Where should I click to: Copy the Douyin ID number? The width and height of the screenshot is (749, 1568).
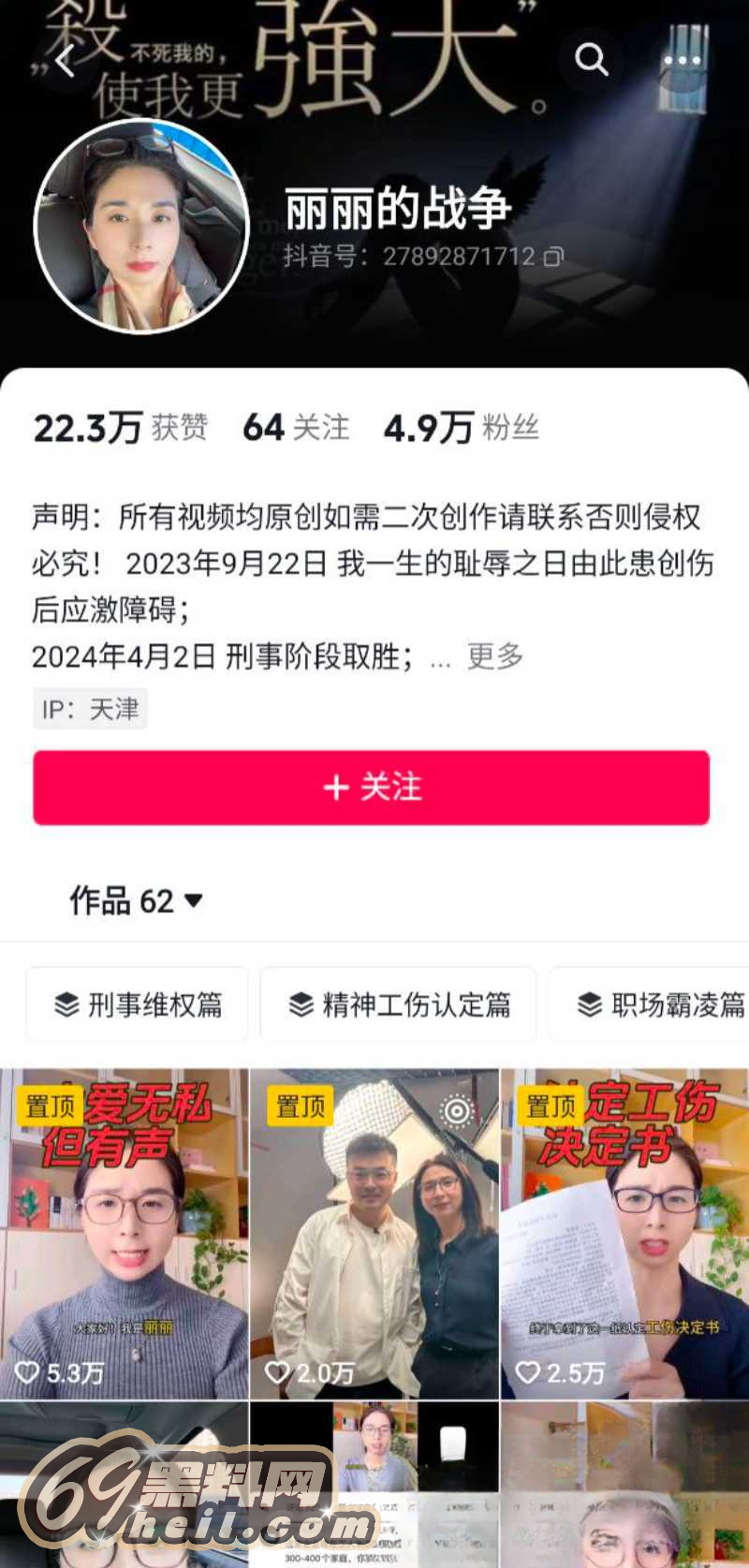554,256
